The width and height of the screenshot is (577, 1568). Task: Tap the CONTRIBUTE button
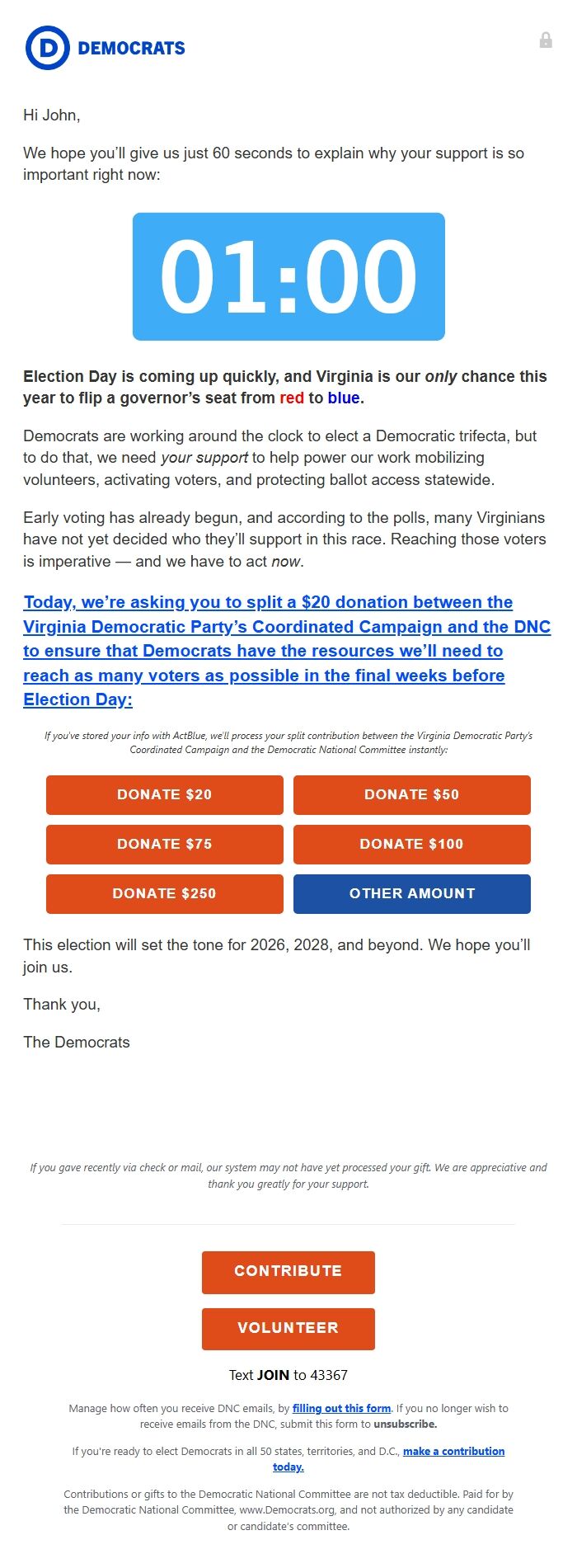[x=288, y=1271]
